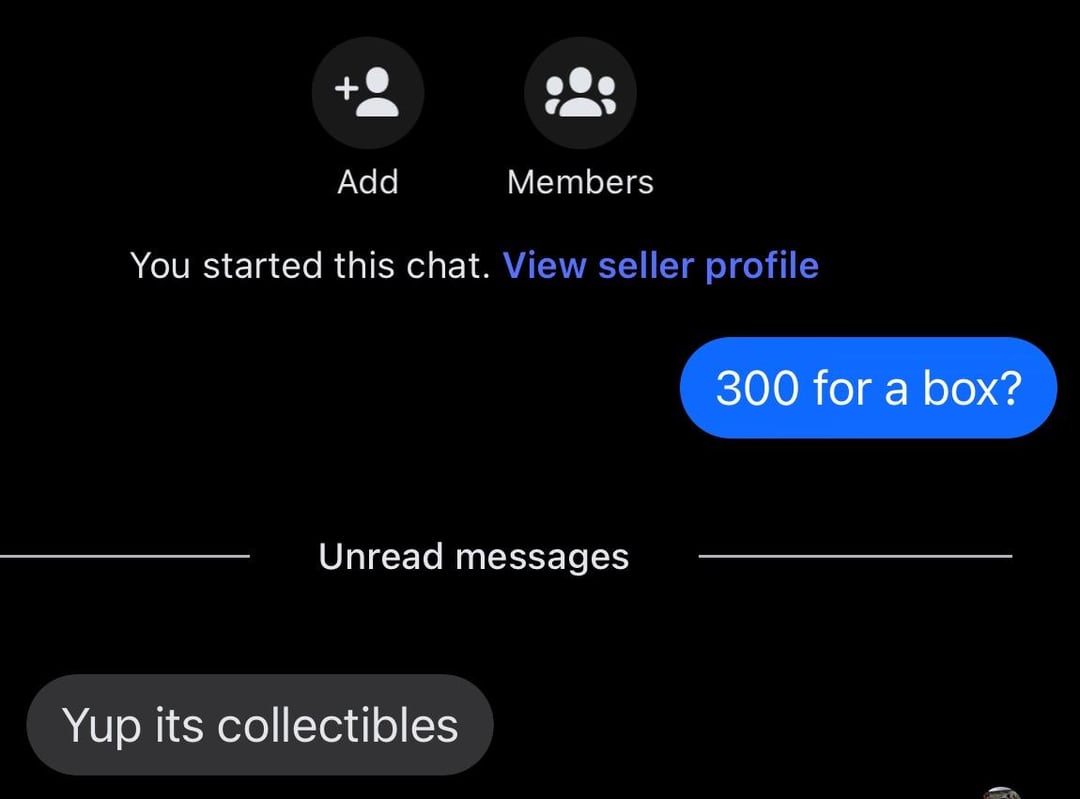Image resolution: width=1080 pixels, height=799 pixels.
Task: Open the View seller profile link
Action: click(x=660, y=266)
